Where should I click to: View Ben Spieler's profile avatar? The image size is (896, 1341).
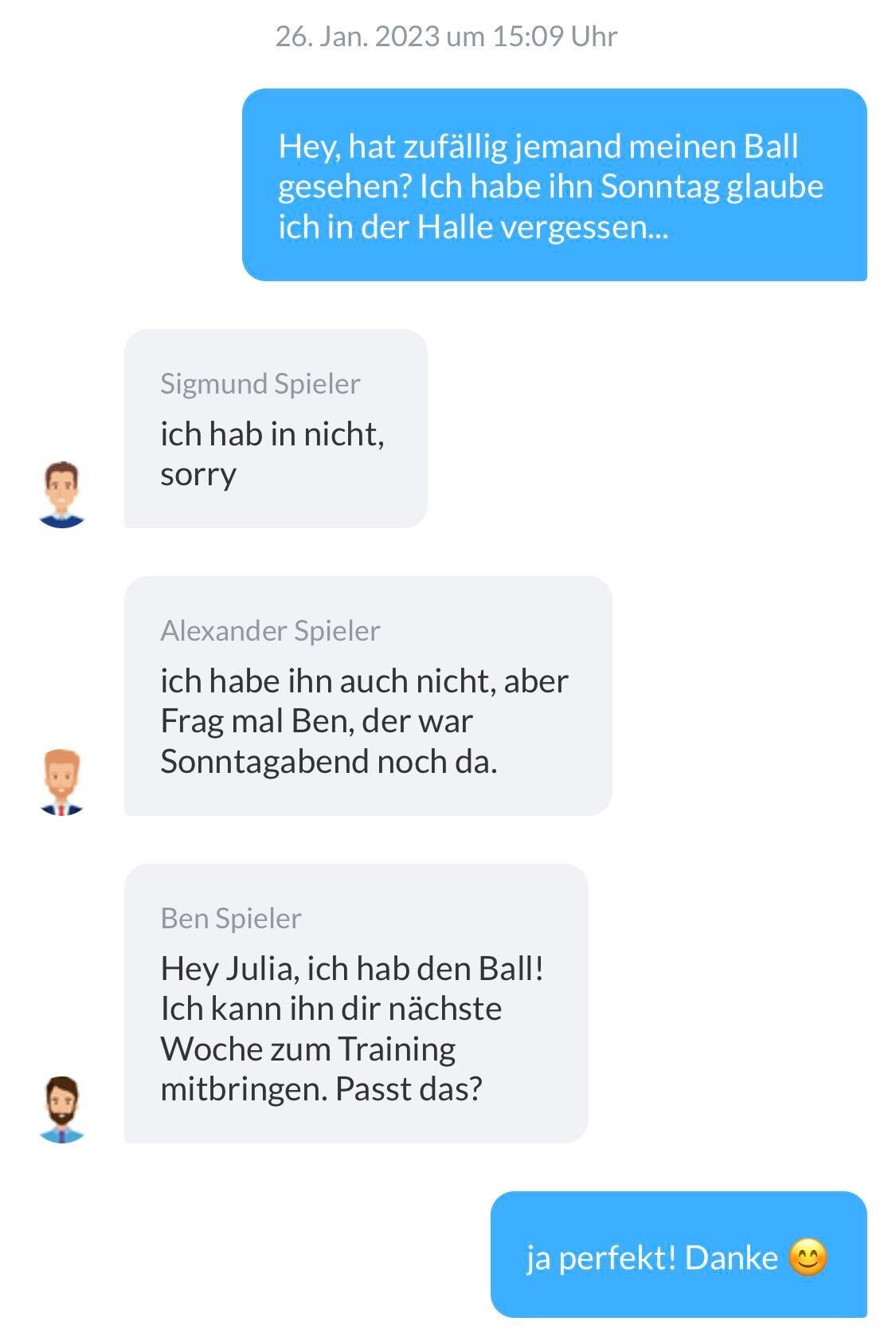click(x=61, y=1109)
